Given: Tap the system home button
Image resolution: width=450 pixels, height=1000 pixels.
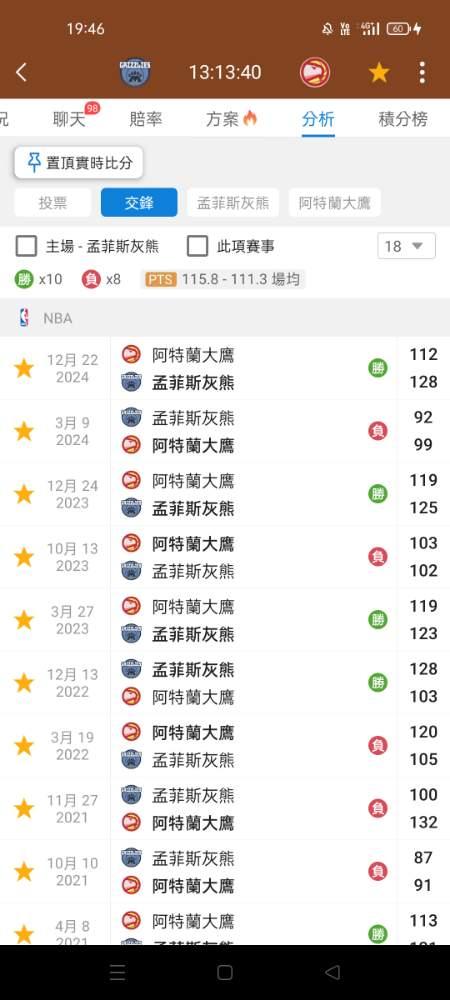Looking at the screenshot, I should [224, 972].
